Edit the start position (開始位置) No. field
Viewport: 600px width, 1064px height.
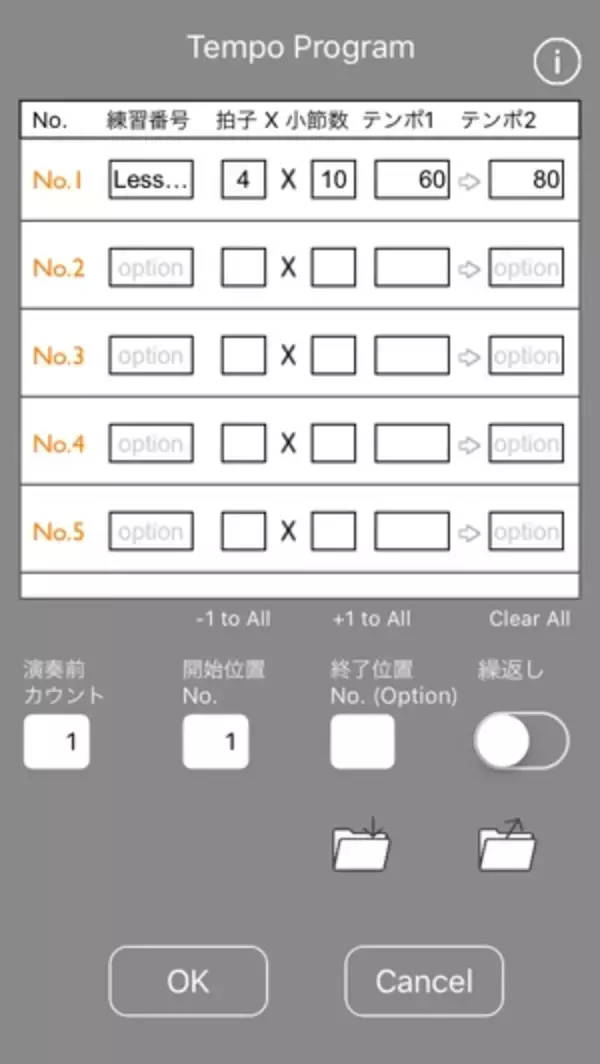point(216,742)
